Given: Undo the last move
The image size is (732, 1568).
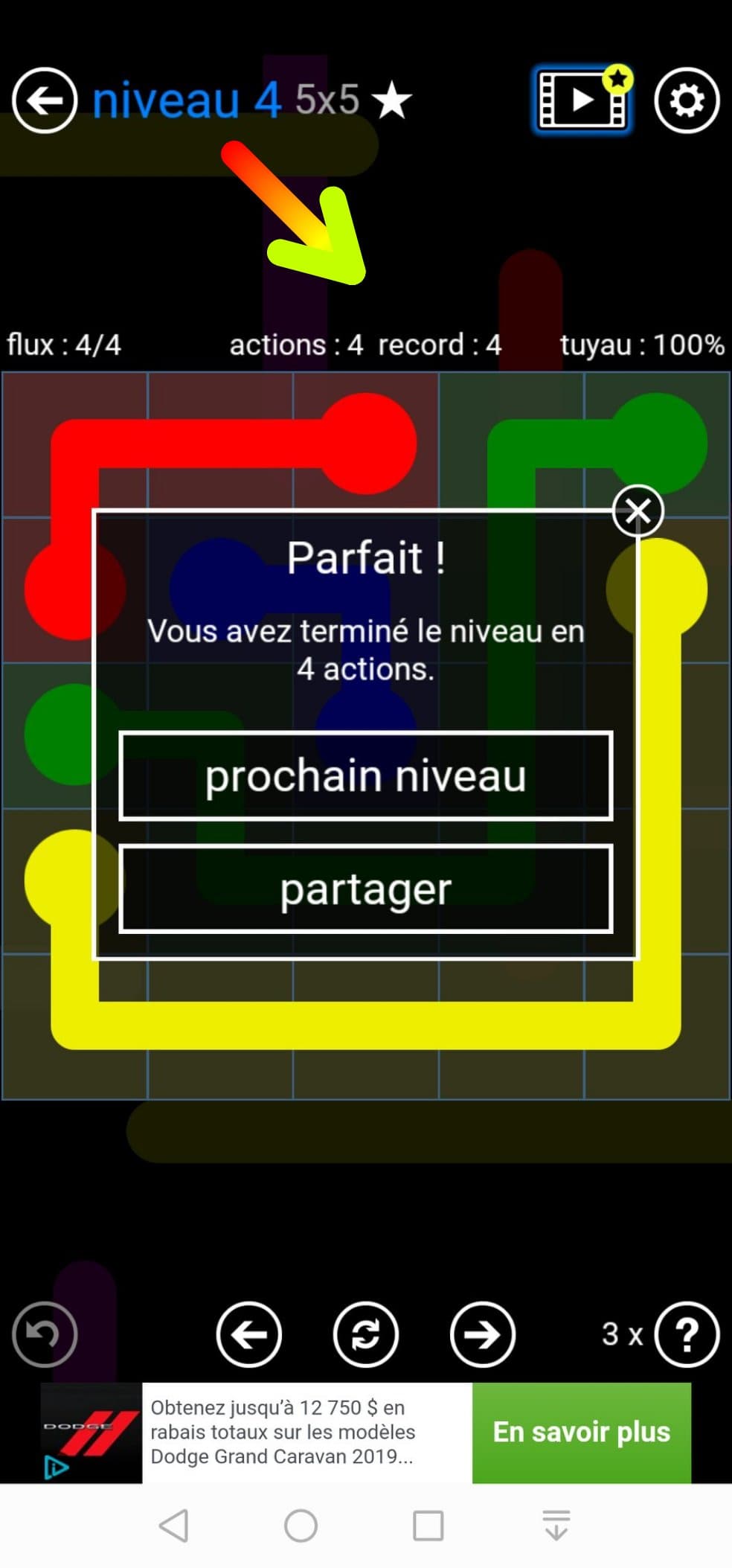Looking at the screenshot, I should [x=45, y=1334].
